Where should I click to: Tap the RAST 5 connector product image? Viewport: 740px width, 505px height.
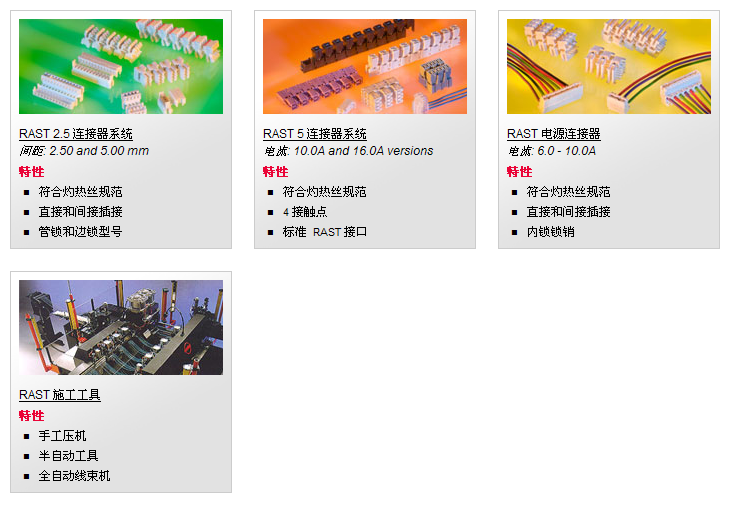pos(365,67)
